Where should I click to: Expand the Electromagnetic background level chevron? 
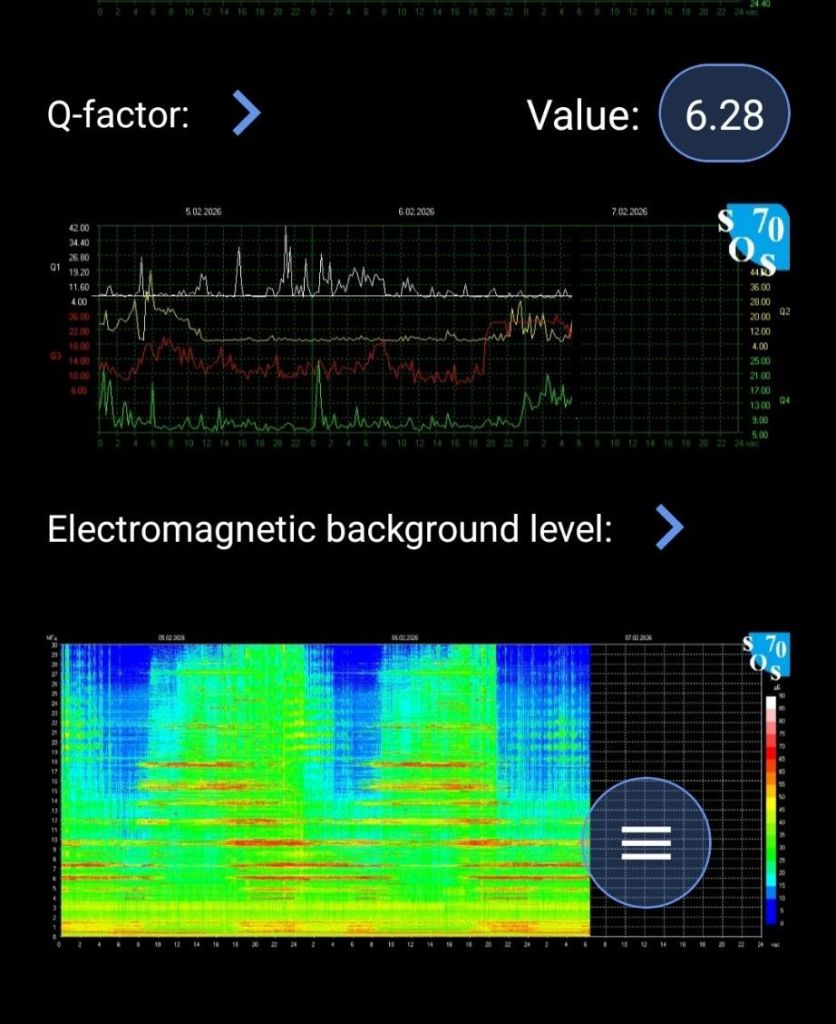tap(669, 528)
